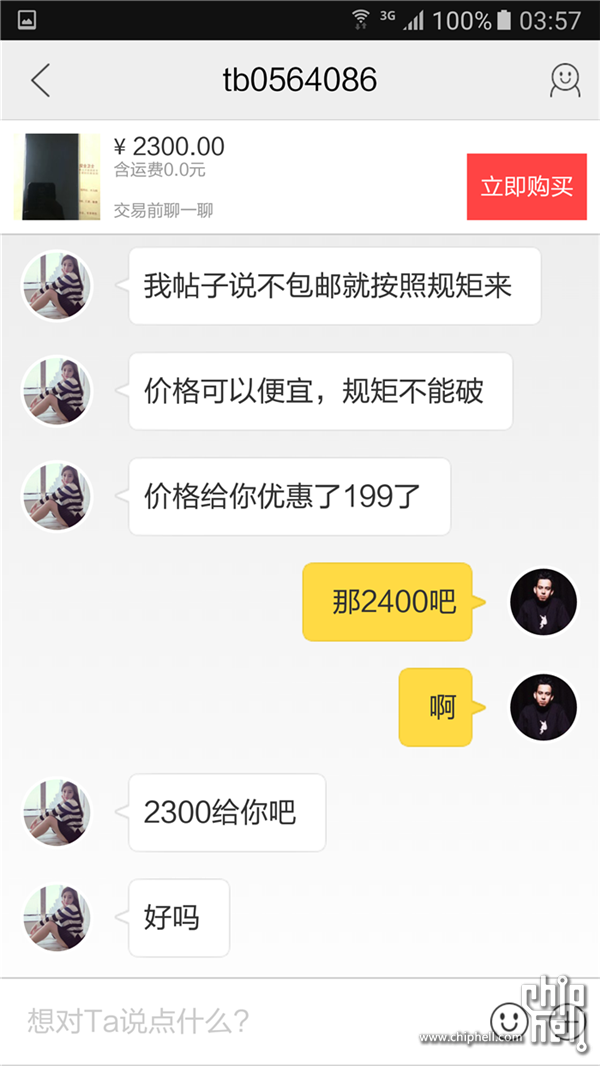600x1066 pixels.
Task: Open the emoji smiley picker
Action: pos(509,1020)
